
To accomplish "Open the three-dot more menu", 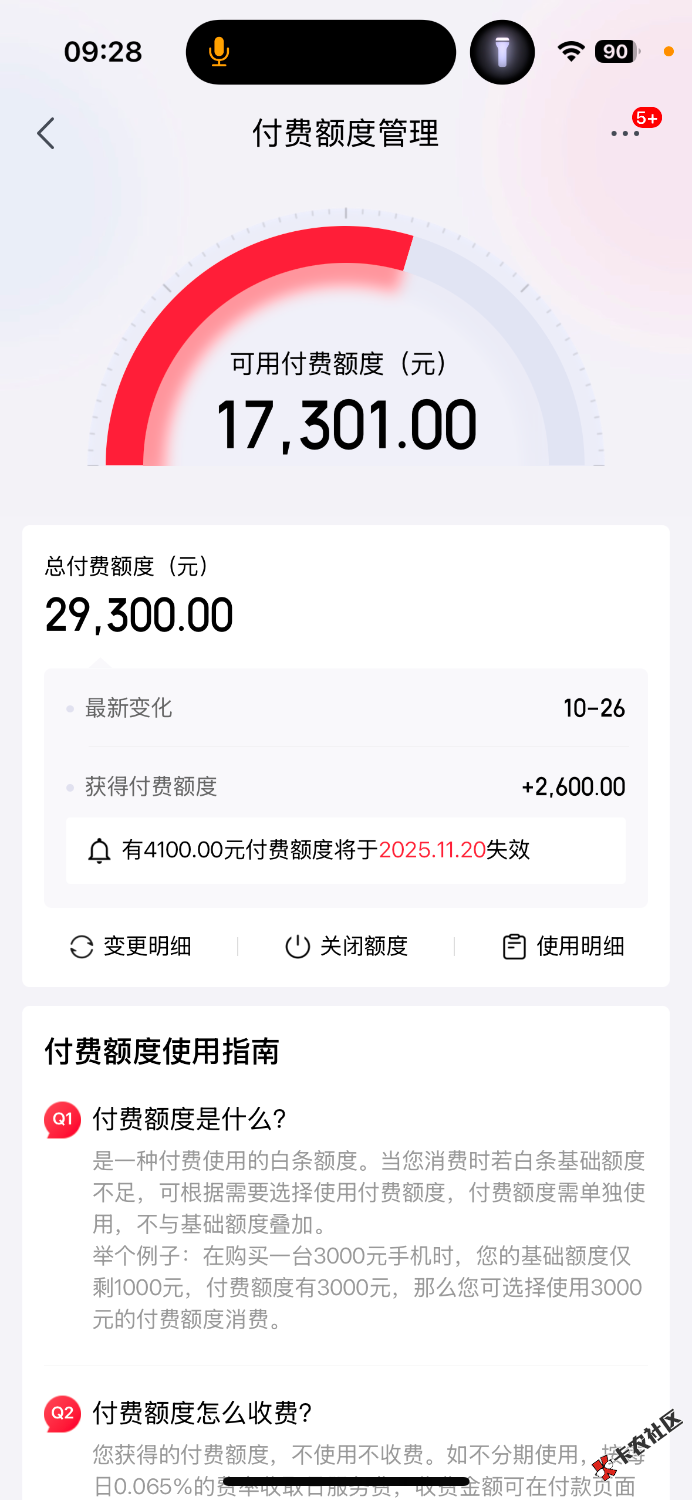I will [625, 134].
